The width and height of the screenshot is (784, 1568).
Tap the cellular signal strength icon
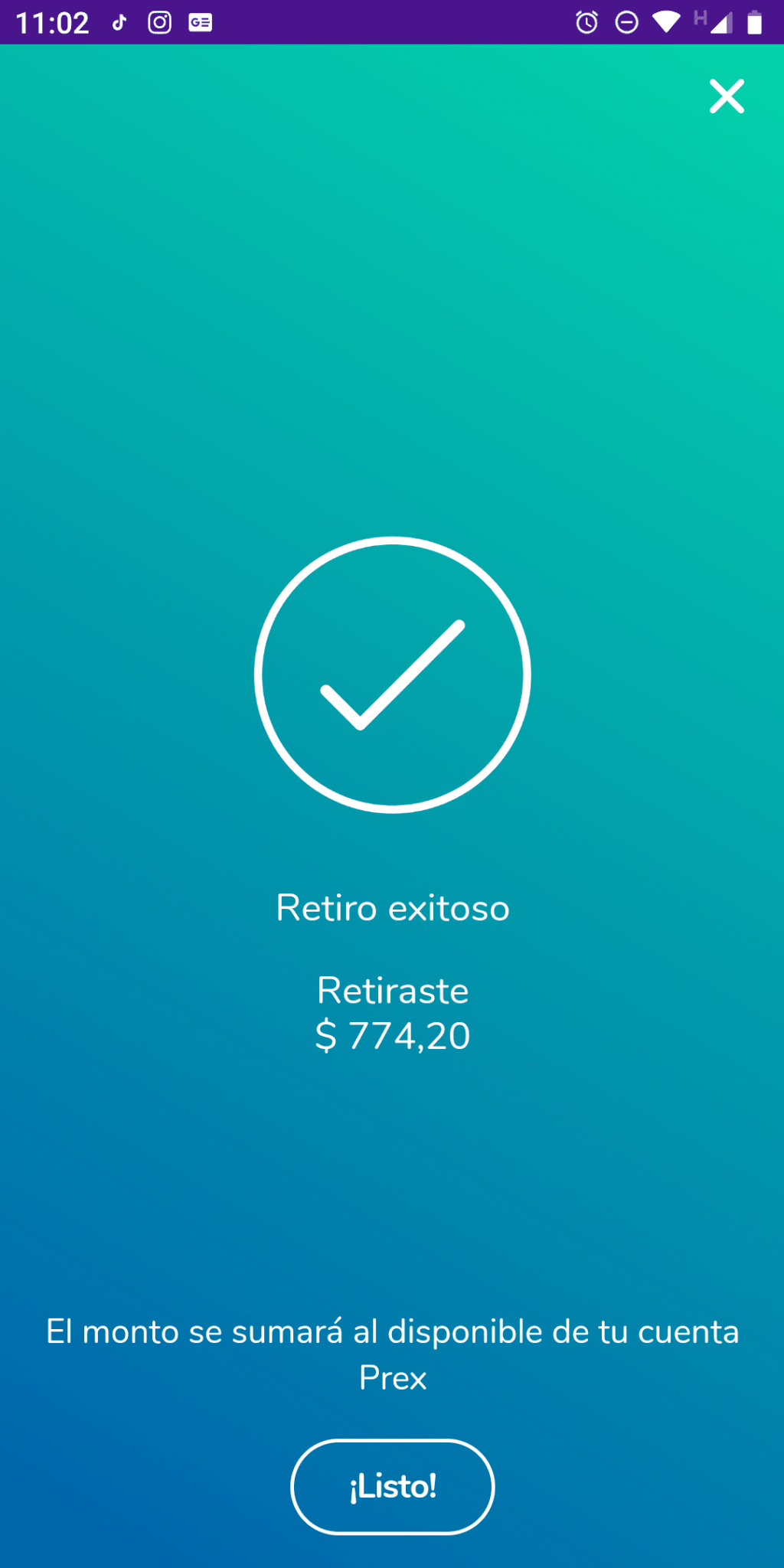coord(720,24)
